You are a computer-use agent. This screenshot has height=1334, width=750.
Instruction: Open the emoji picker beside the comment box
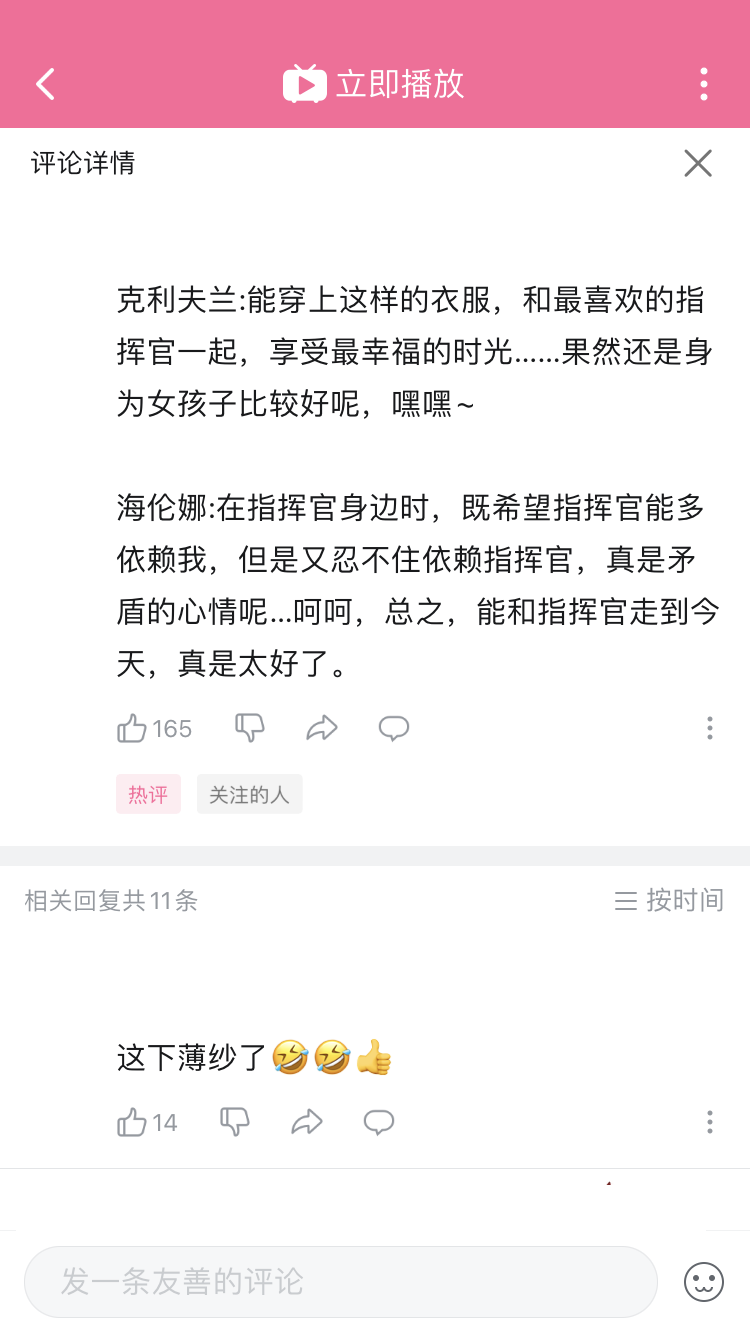pyautogui.click(x=703, y=1282)
